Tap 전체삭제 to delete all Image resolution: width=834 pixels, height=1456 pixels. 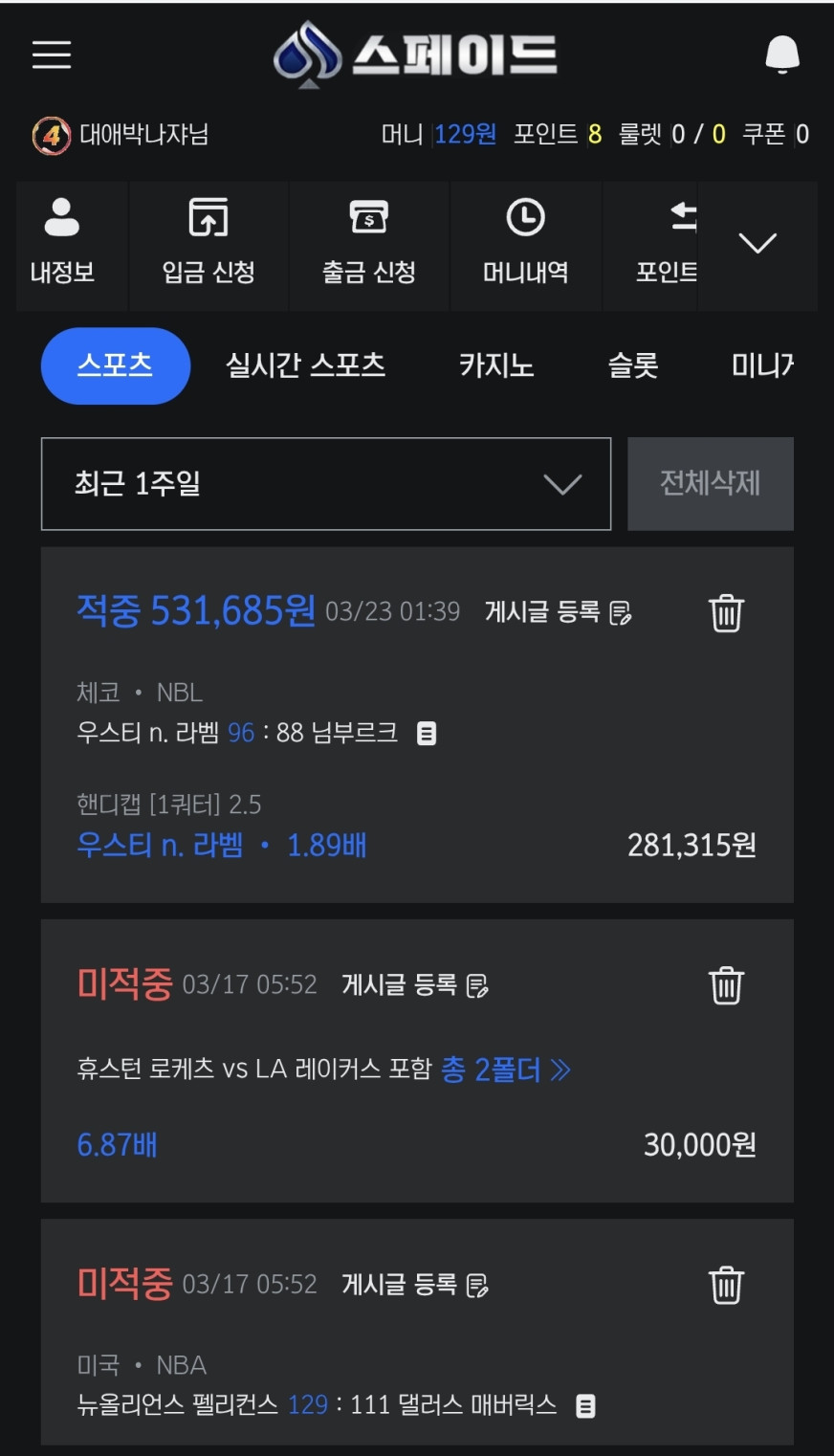coord(710,484)
